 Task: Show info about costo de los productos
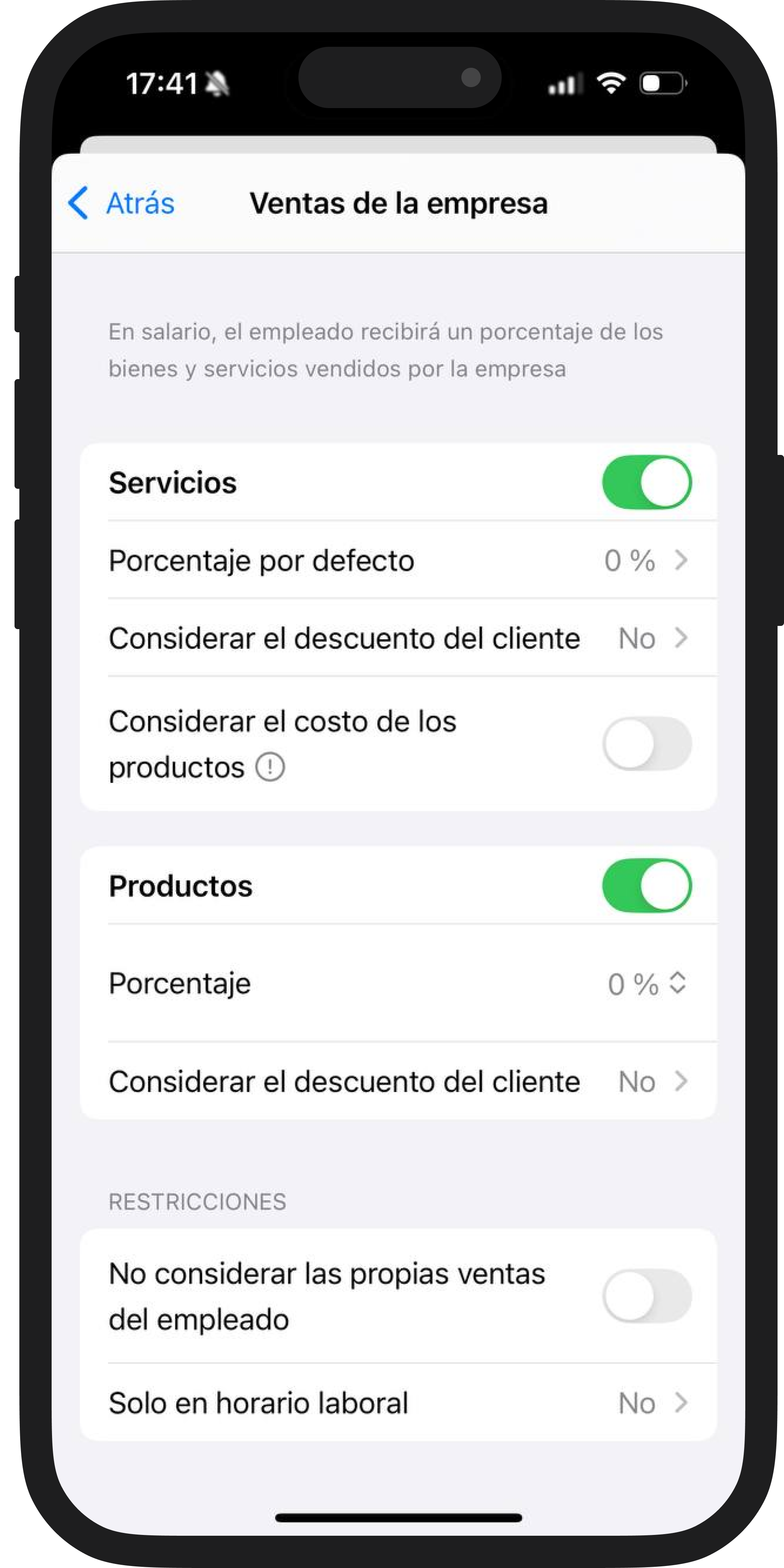270,767
